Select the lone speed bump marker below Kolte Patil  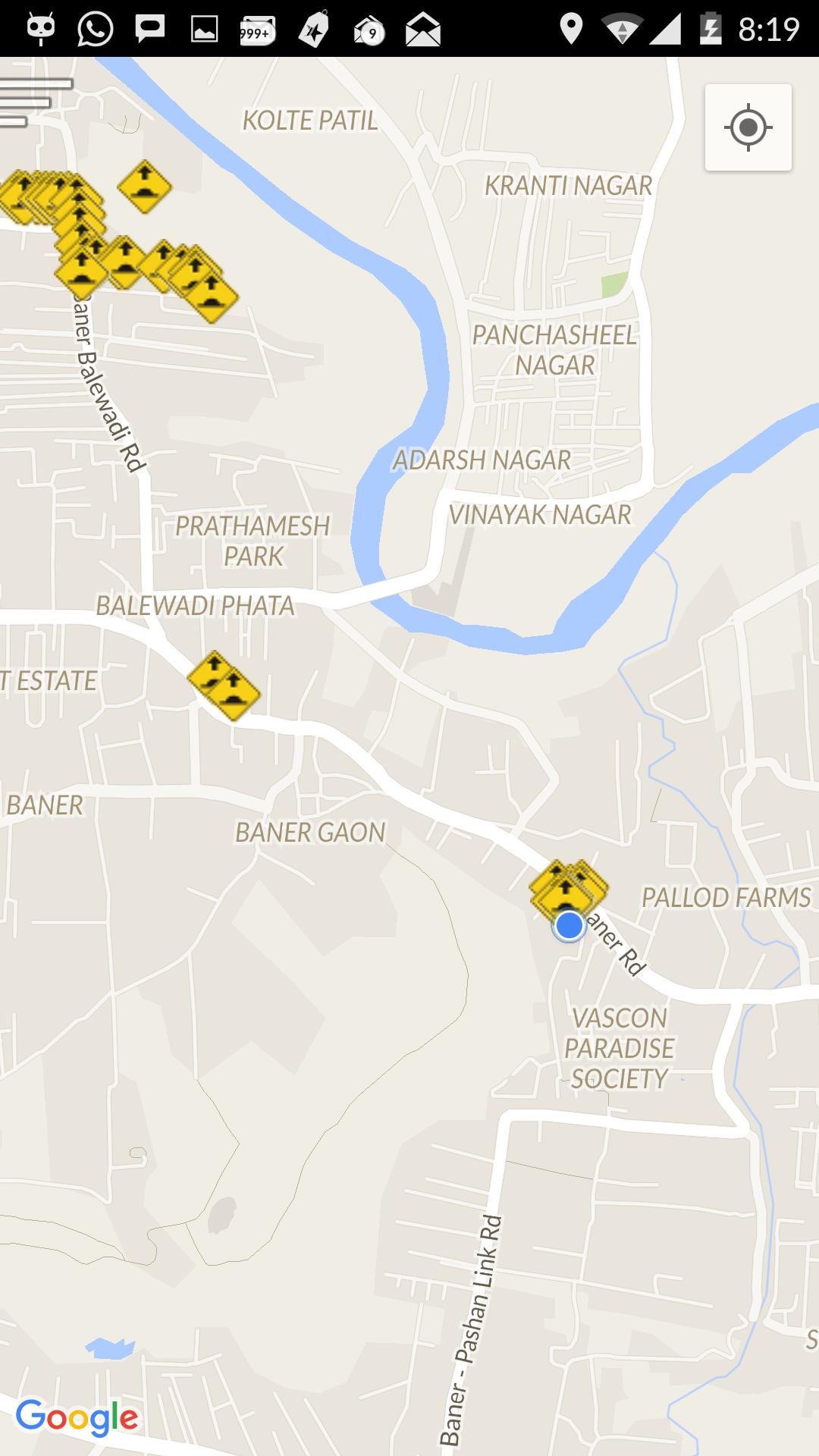point(144,187)
